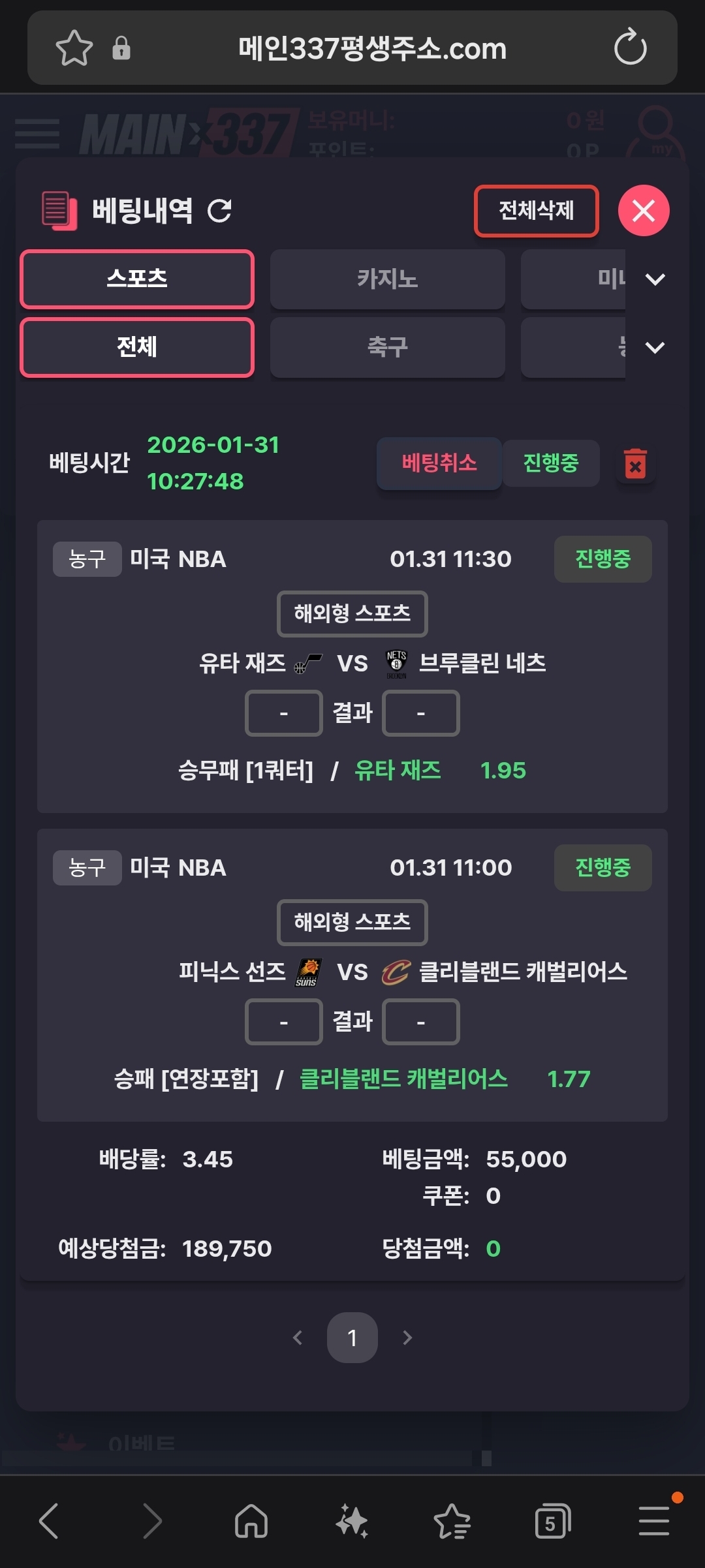Tap the 전체삭제 button
Screen dimensions: 705x1568
(536, 211)
